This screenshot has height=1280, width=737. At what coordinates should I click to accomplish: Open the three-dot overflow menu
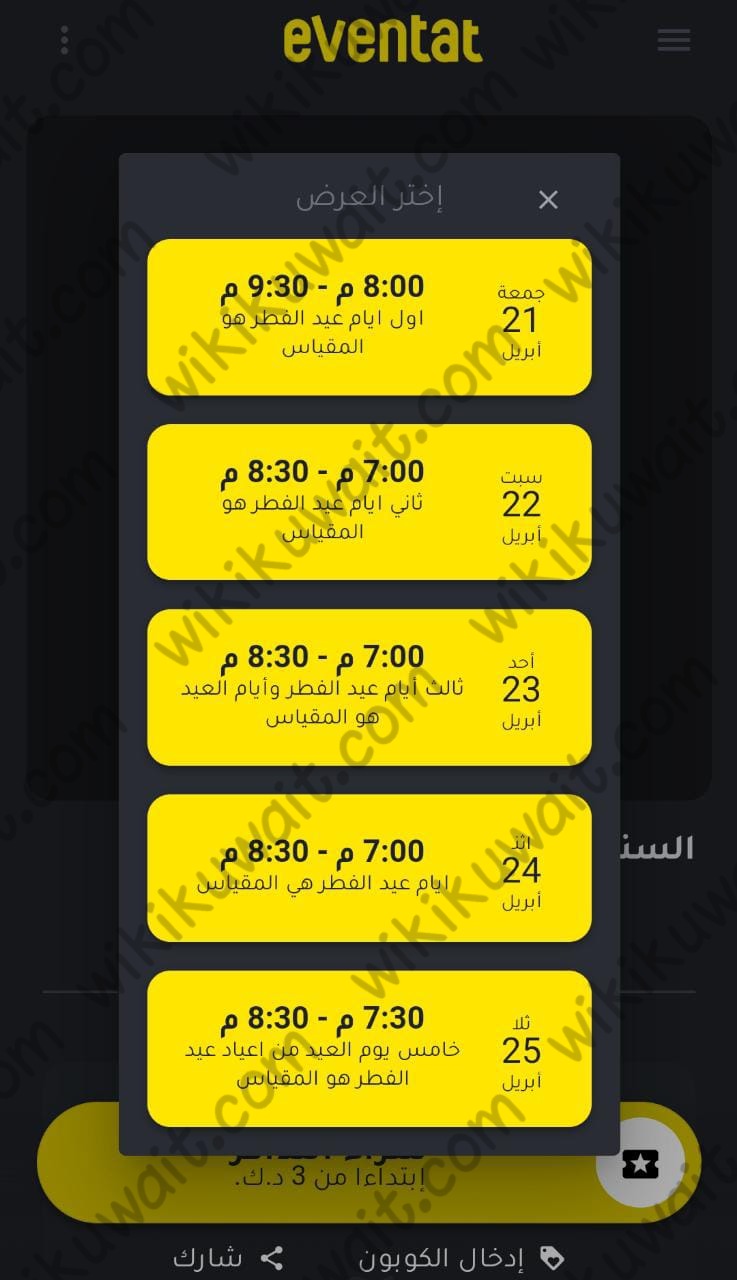click(x=64, y=40)
